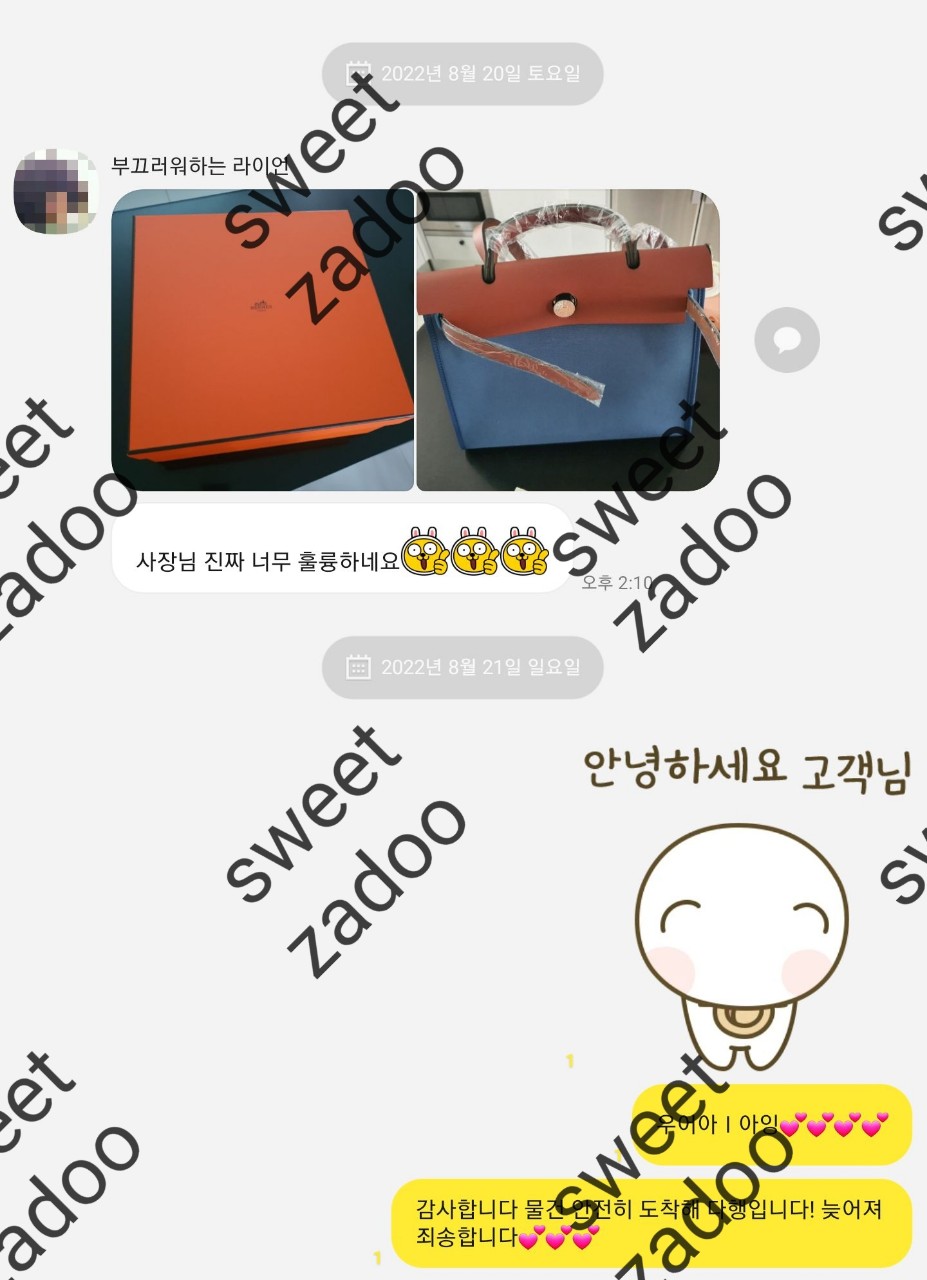The image size is (927, 1280).
Task: Open the orange box photo
Action: pos(262,340)
